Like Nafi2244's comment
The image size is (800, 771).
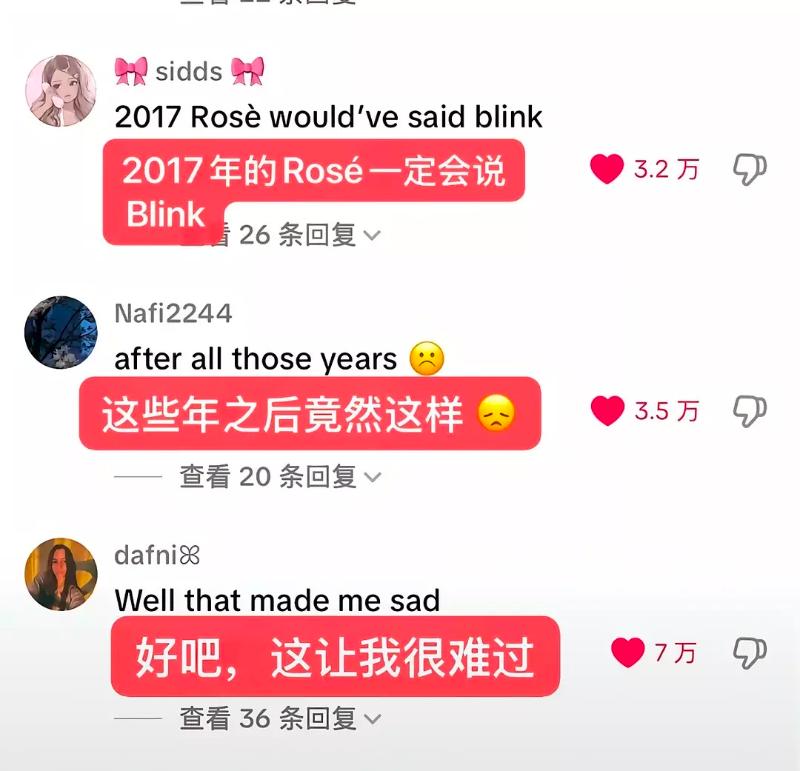click(607, 410)
